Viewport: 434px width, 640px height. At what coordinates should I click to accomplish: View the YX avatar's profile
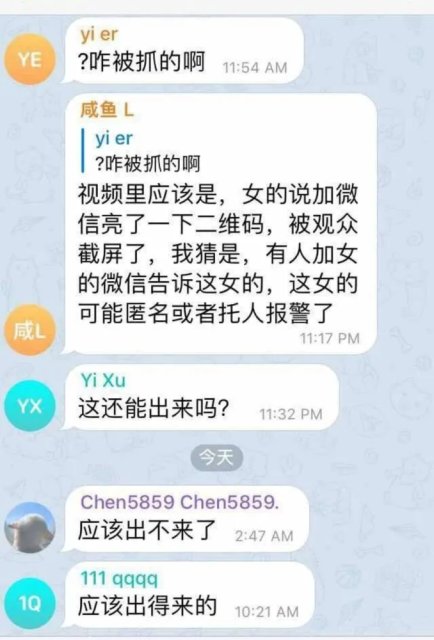pyautogui.click(x=29, y=406)
